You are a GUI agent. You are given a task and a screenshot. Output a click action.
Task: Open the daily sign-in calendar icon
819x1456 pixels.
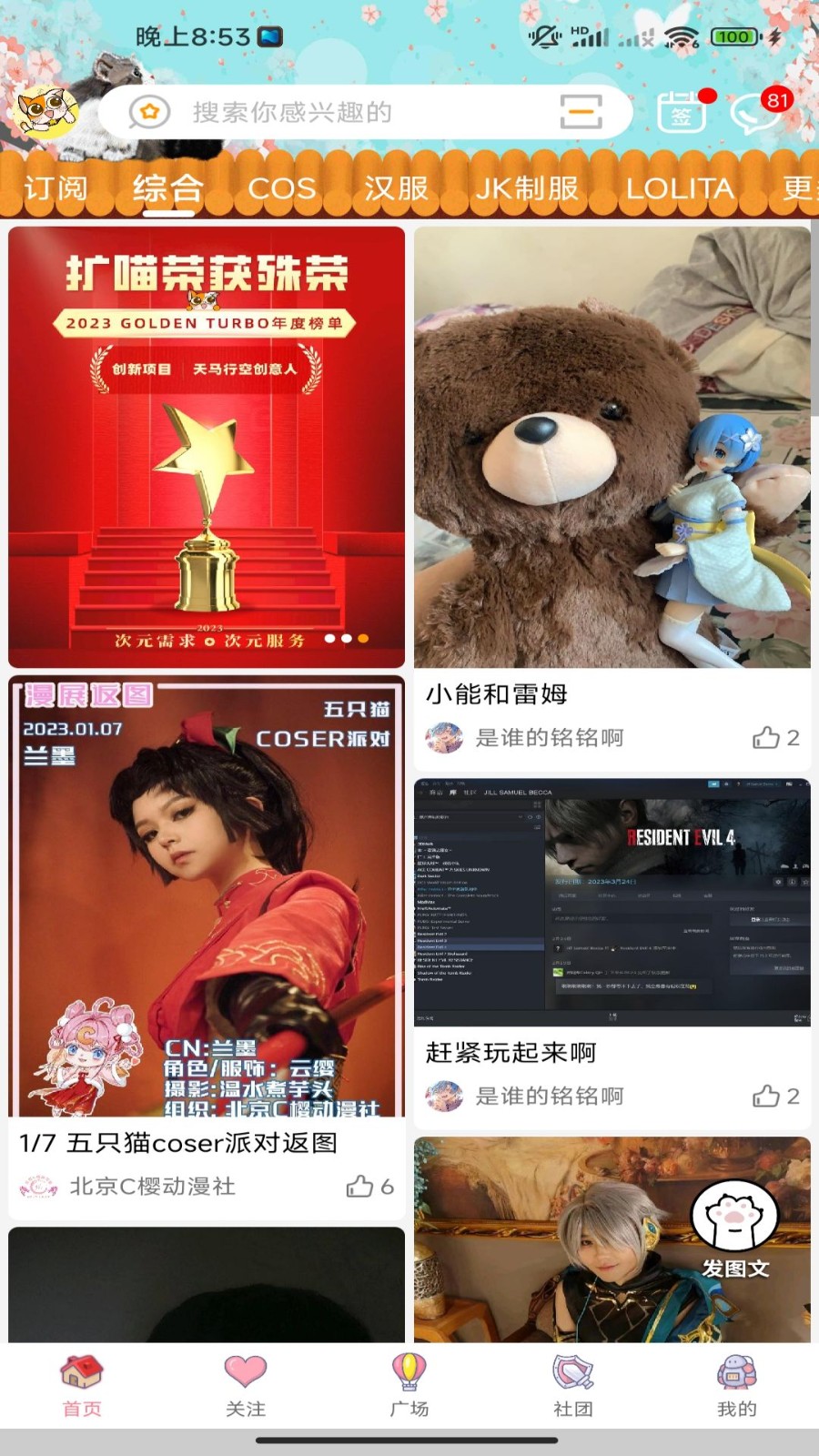682,113
